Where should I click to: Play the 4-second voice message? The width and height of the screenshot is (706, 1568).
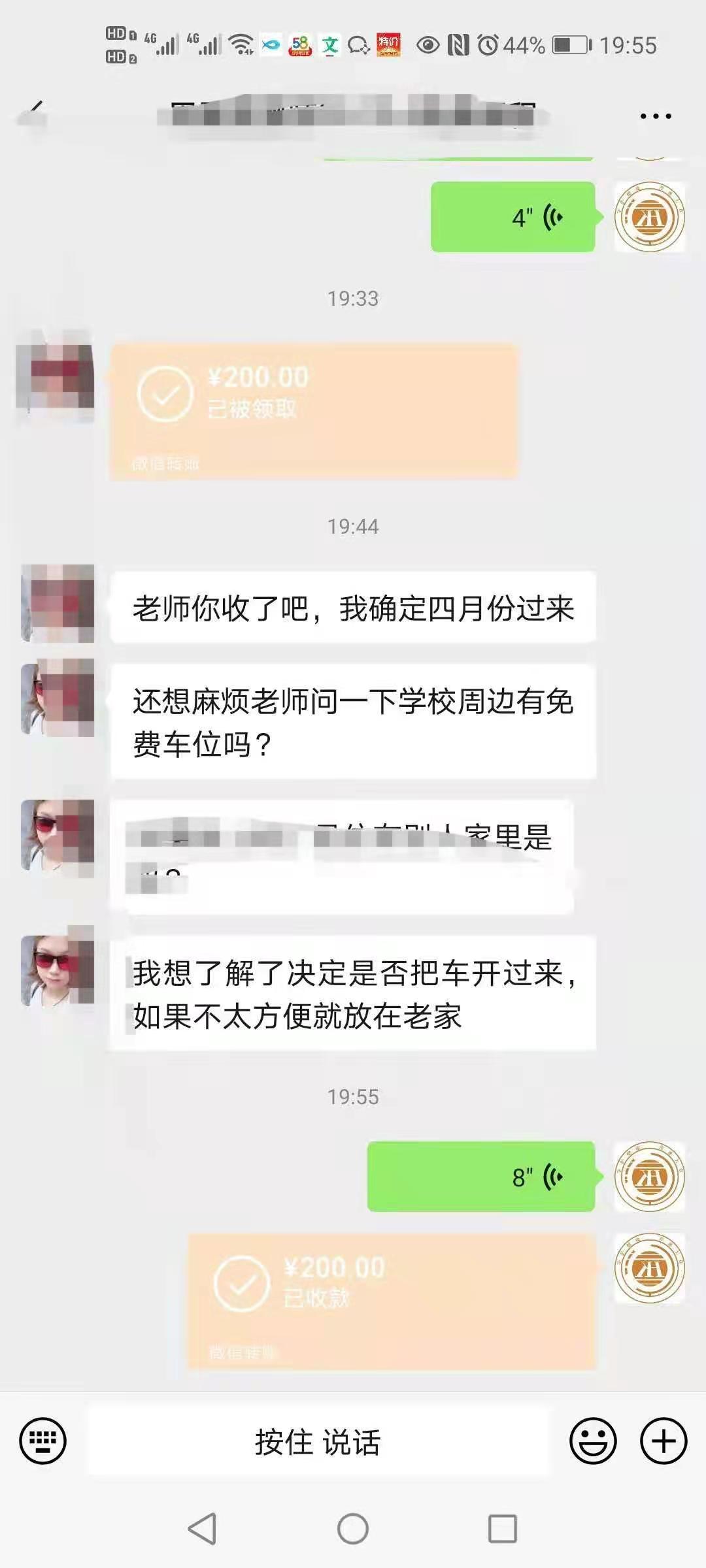click(x=513, y=217)
